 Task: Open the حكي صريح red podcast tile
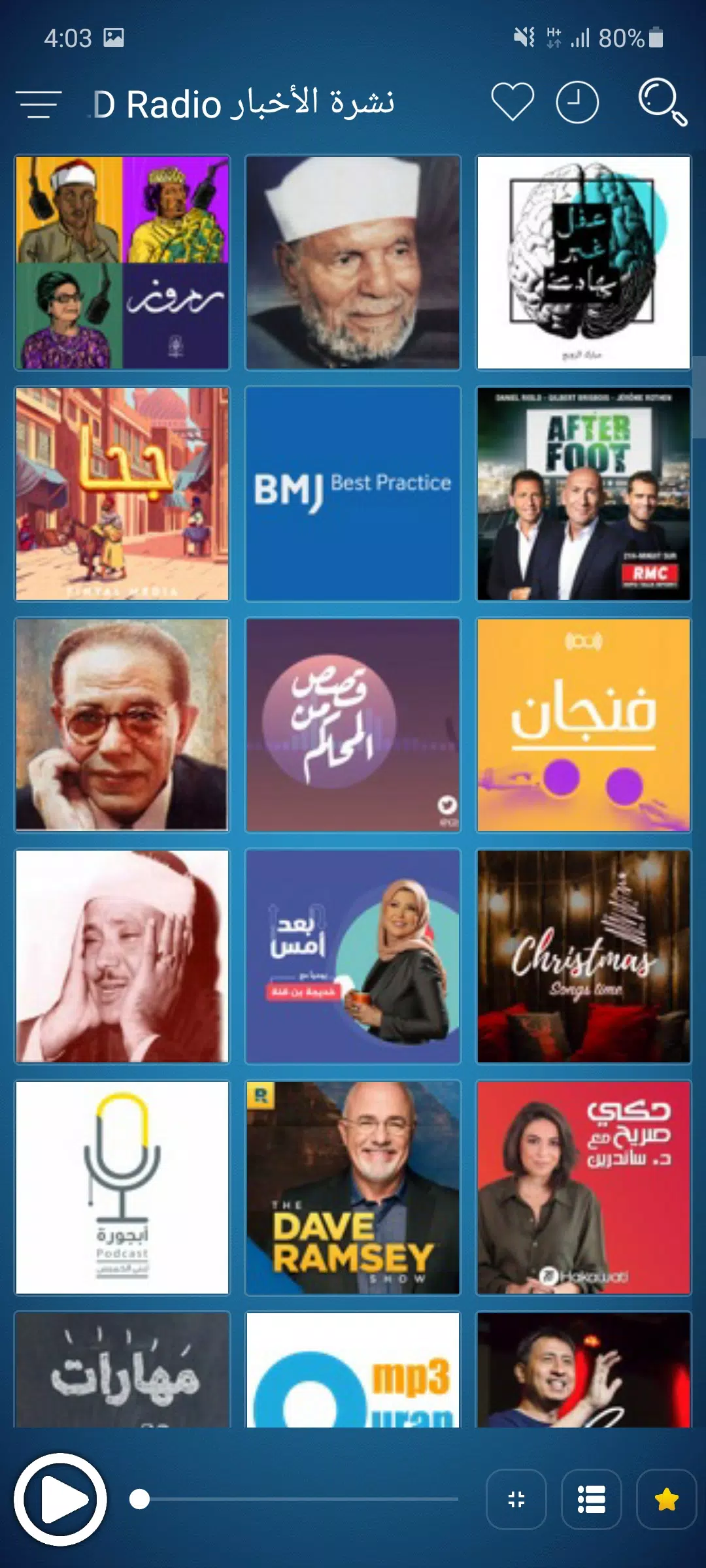pos(584,1187)
